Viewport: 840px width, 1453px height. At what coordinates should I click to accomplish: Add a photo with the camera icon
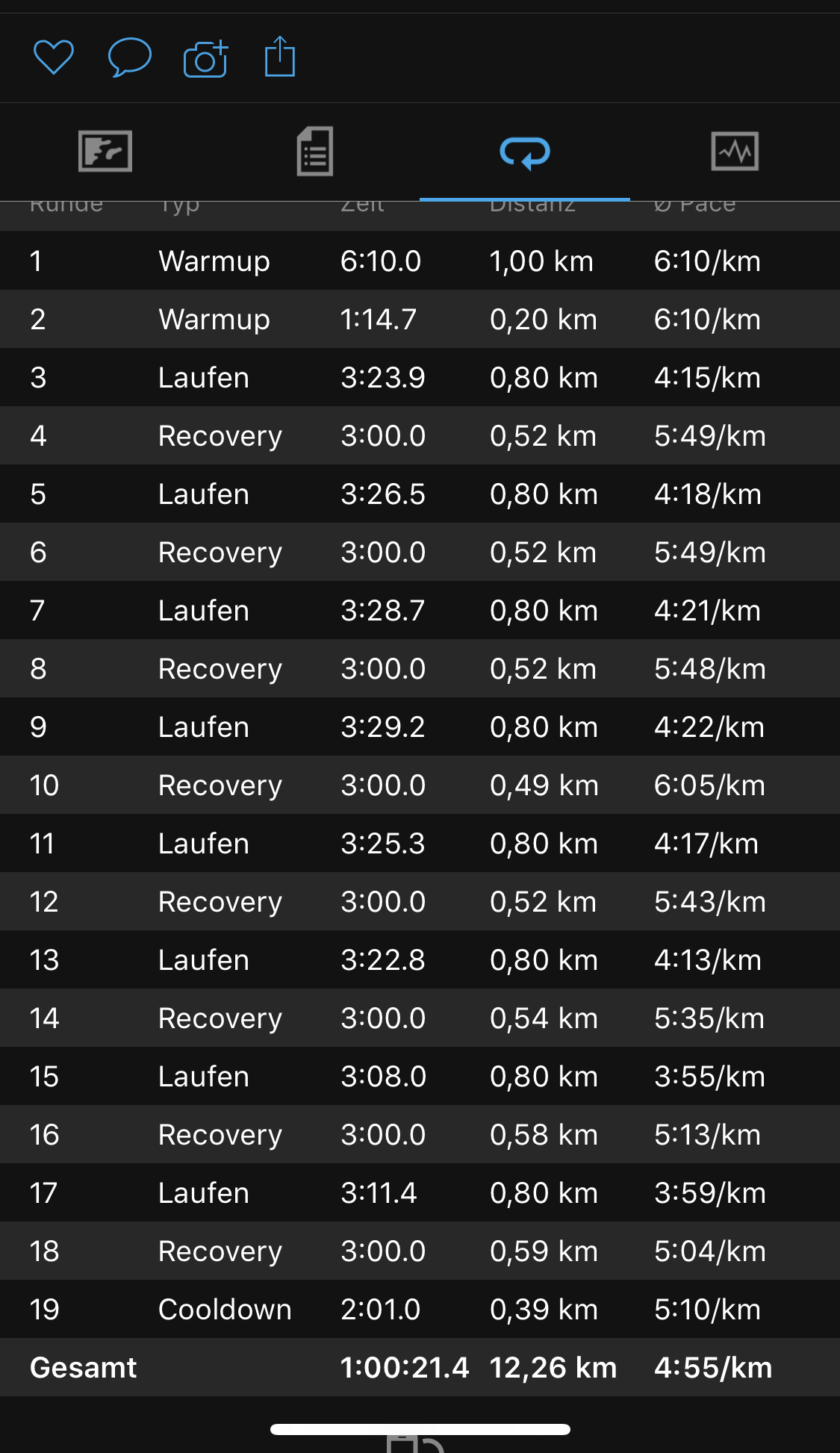[x=205, y=59]
